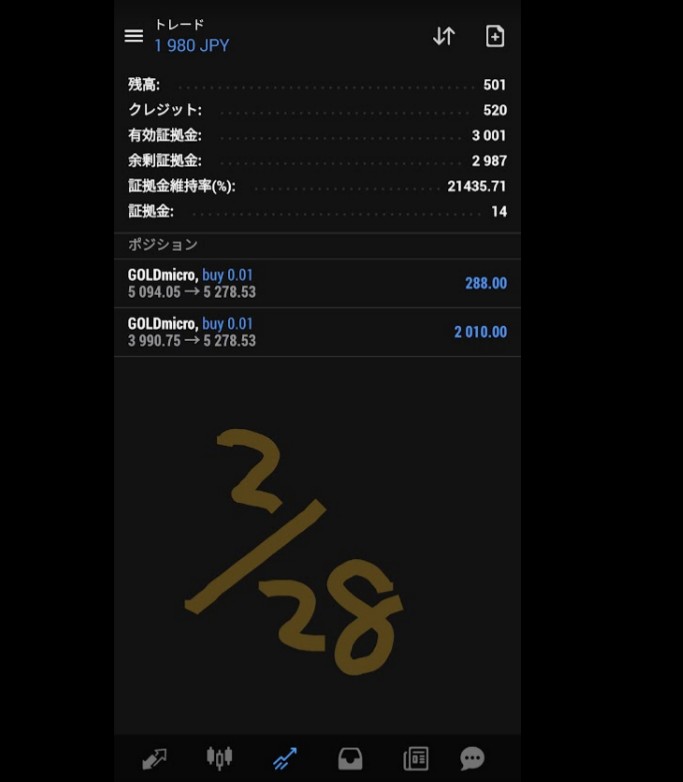
Task: Open the News tab
Action: point(415,759)
